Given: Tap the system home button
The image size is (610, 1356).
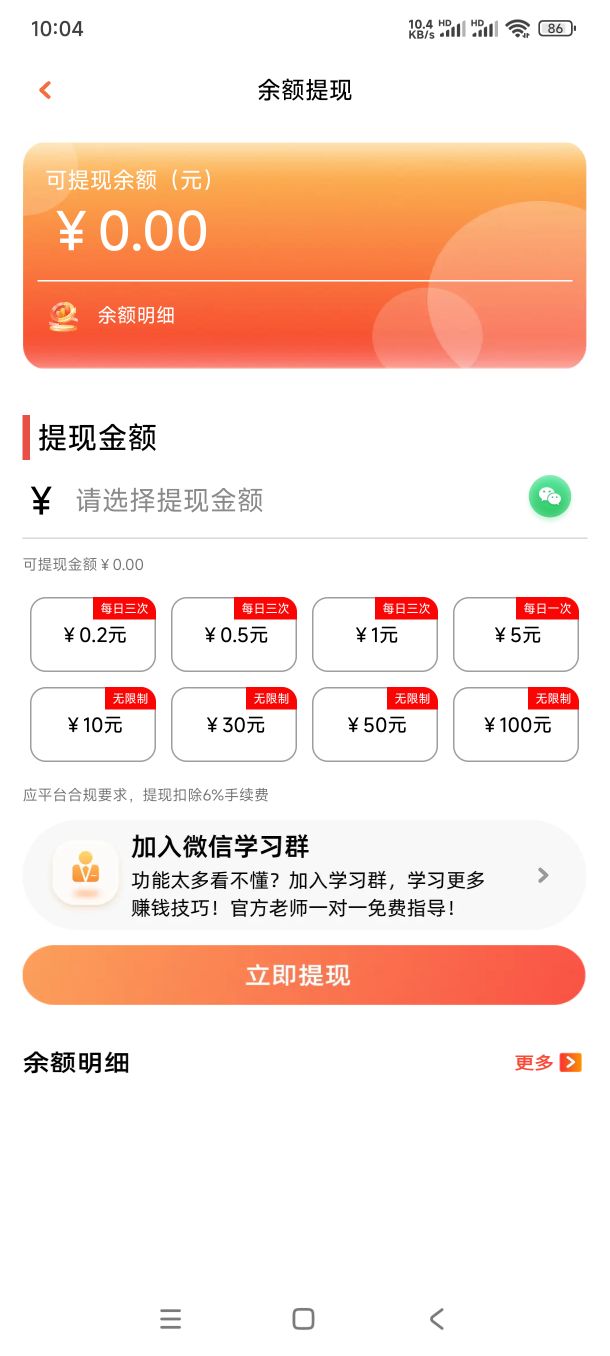Looking at the screenshot, I should click(x=303, y=1319).
